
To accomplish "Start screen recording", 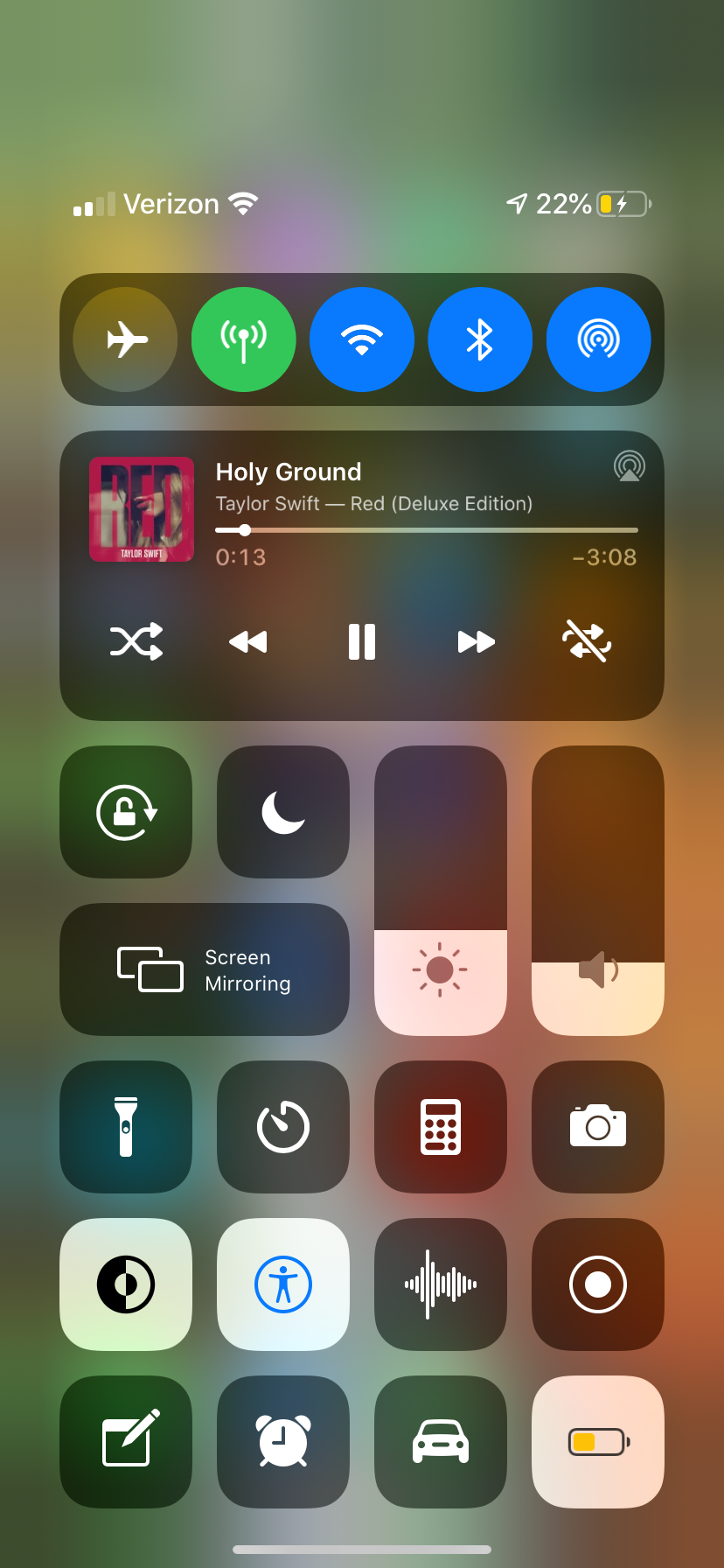I will pyautogui.click(x=598, y=1284).
